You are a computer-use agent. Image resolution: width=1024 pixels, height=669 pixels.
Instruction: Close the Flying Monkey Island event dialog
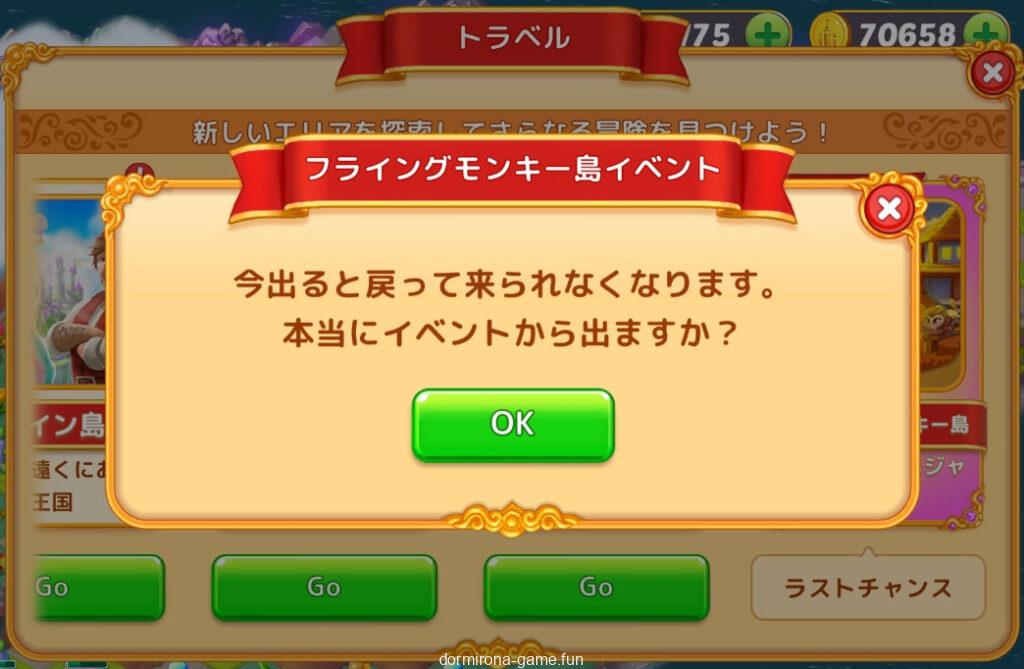coord(887,210)
